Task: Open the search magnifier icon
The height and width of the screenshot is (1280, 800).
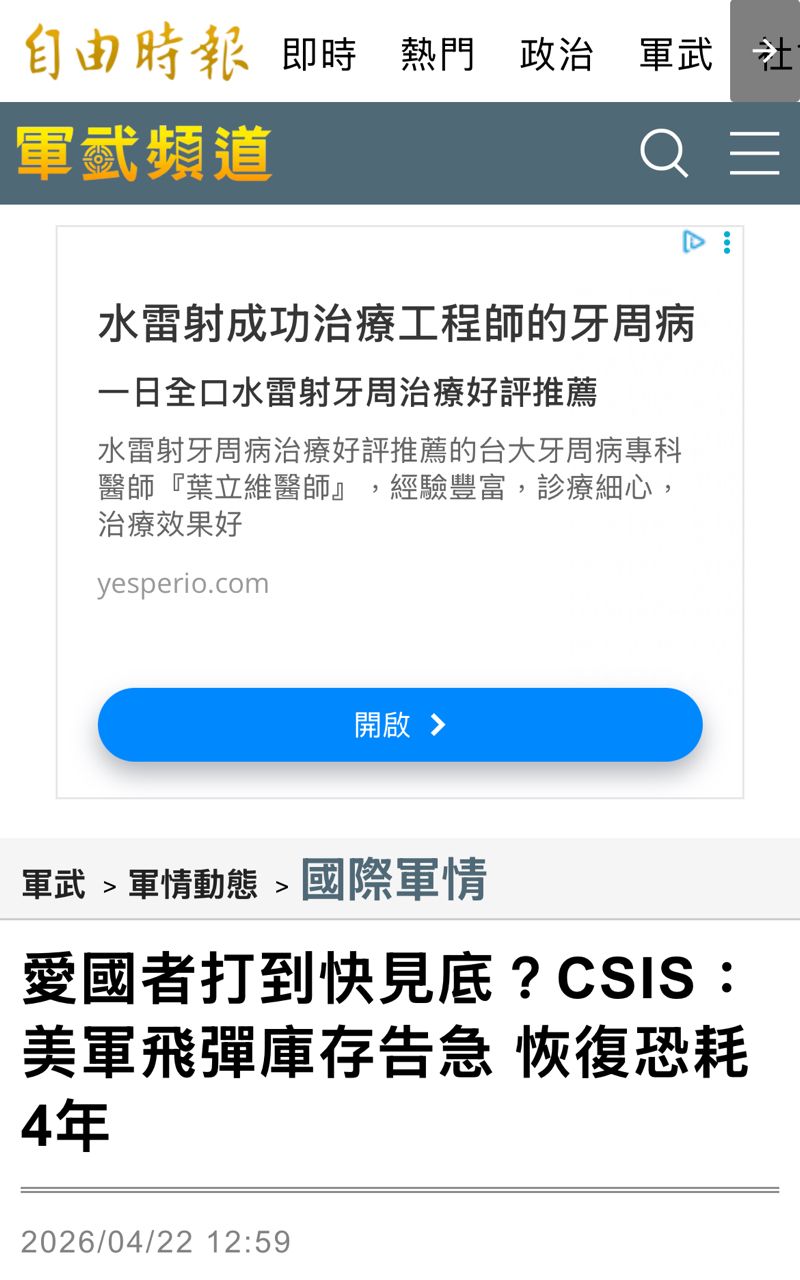Action: coord(664,153)
